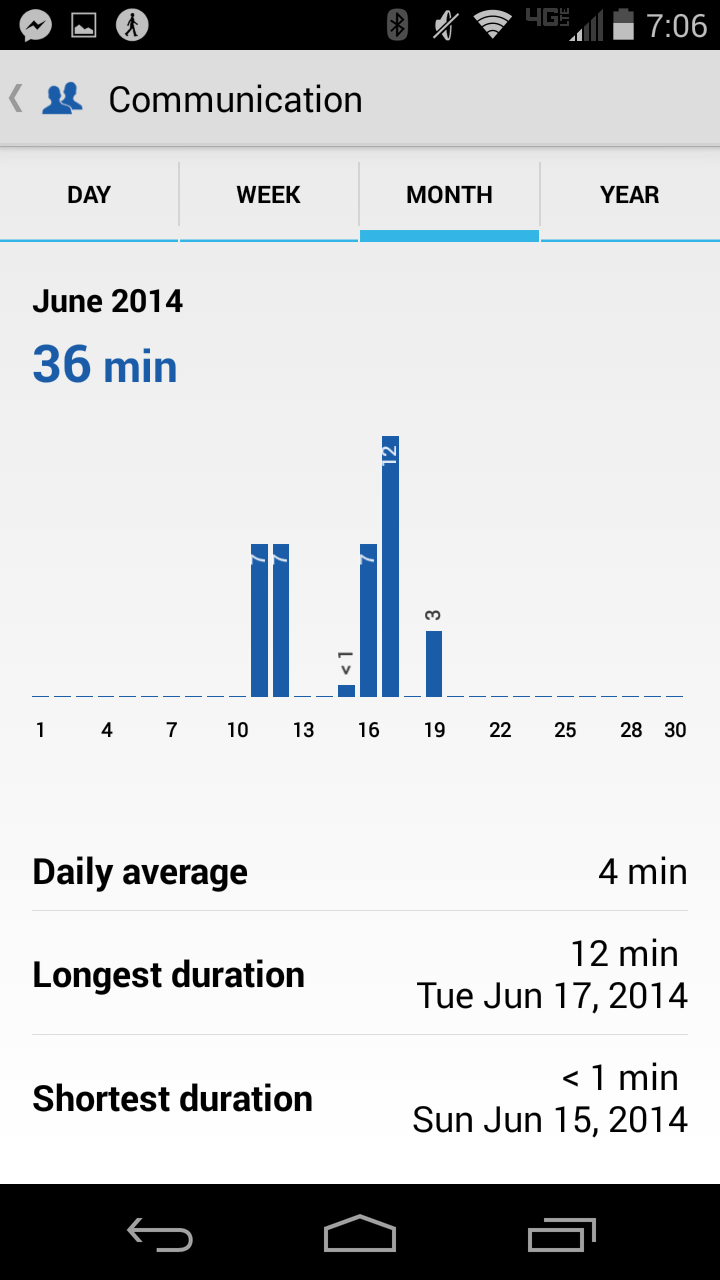Open the recent apps overview

(x=561, y=1234)
